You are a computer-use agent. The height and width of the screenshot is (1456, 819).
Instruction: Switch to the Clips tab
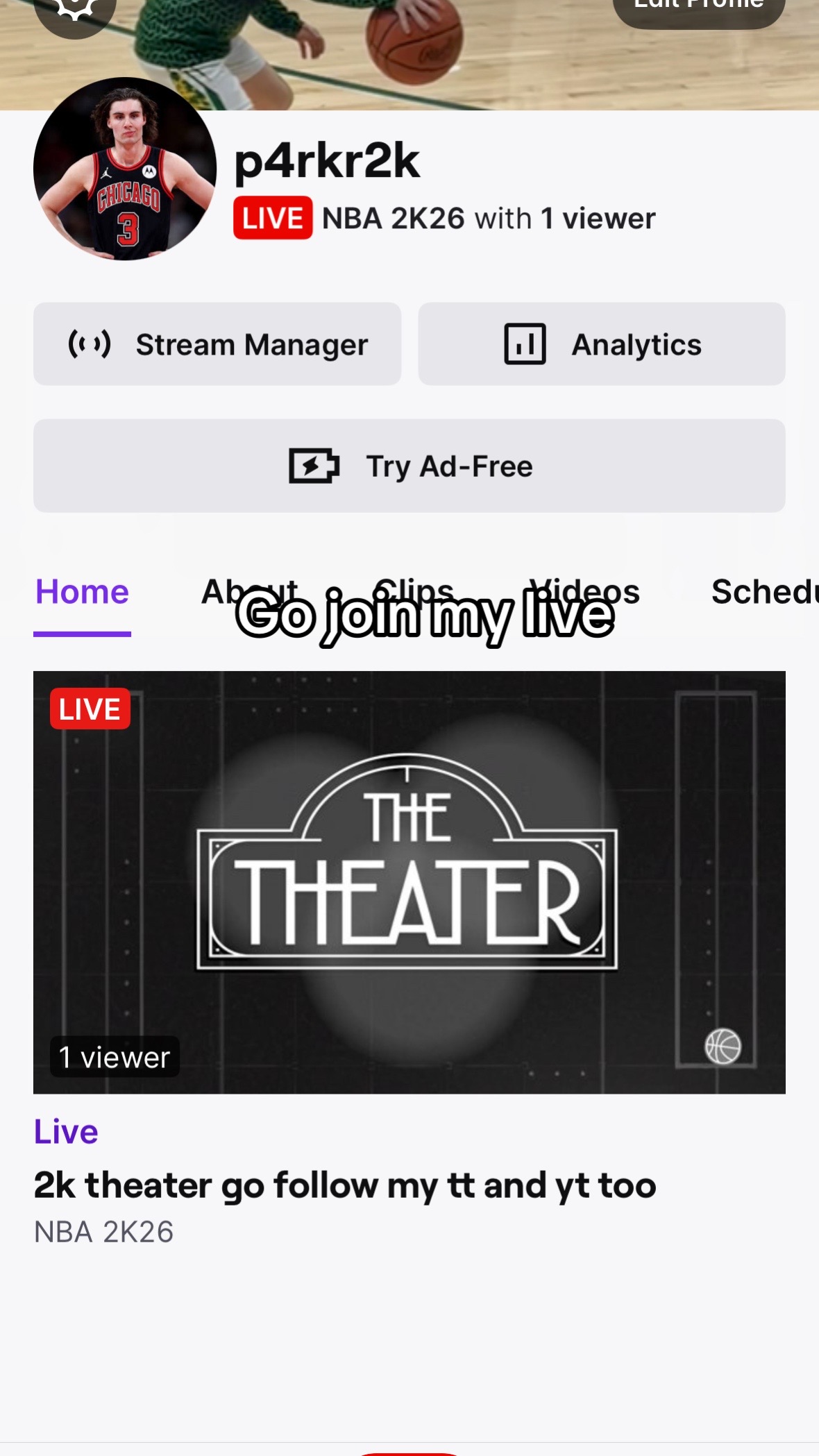click(x=414, y=591)
